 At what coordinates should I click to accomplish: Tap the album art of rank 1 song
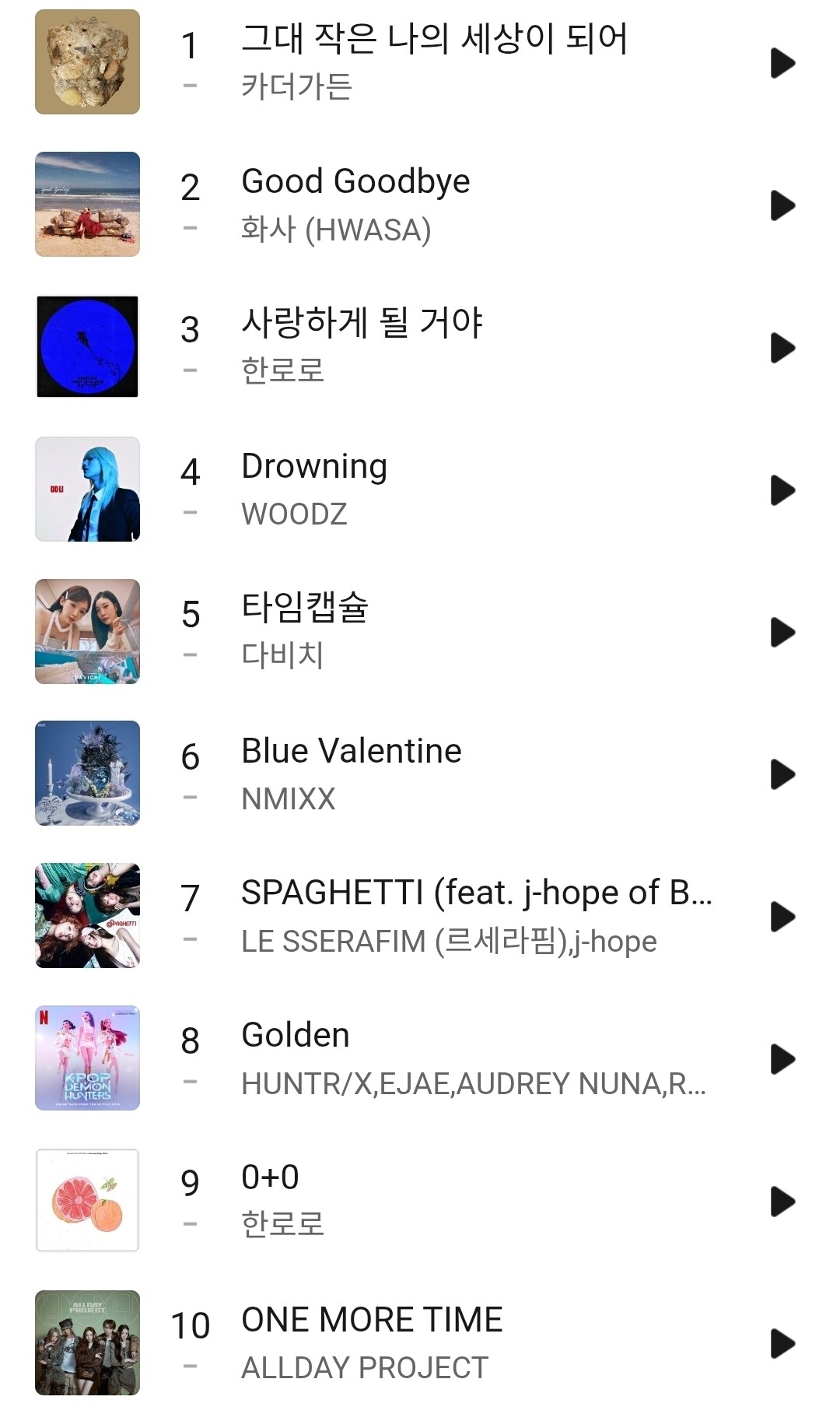87,61
